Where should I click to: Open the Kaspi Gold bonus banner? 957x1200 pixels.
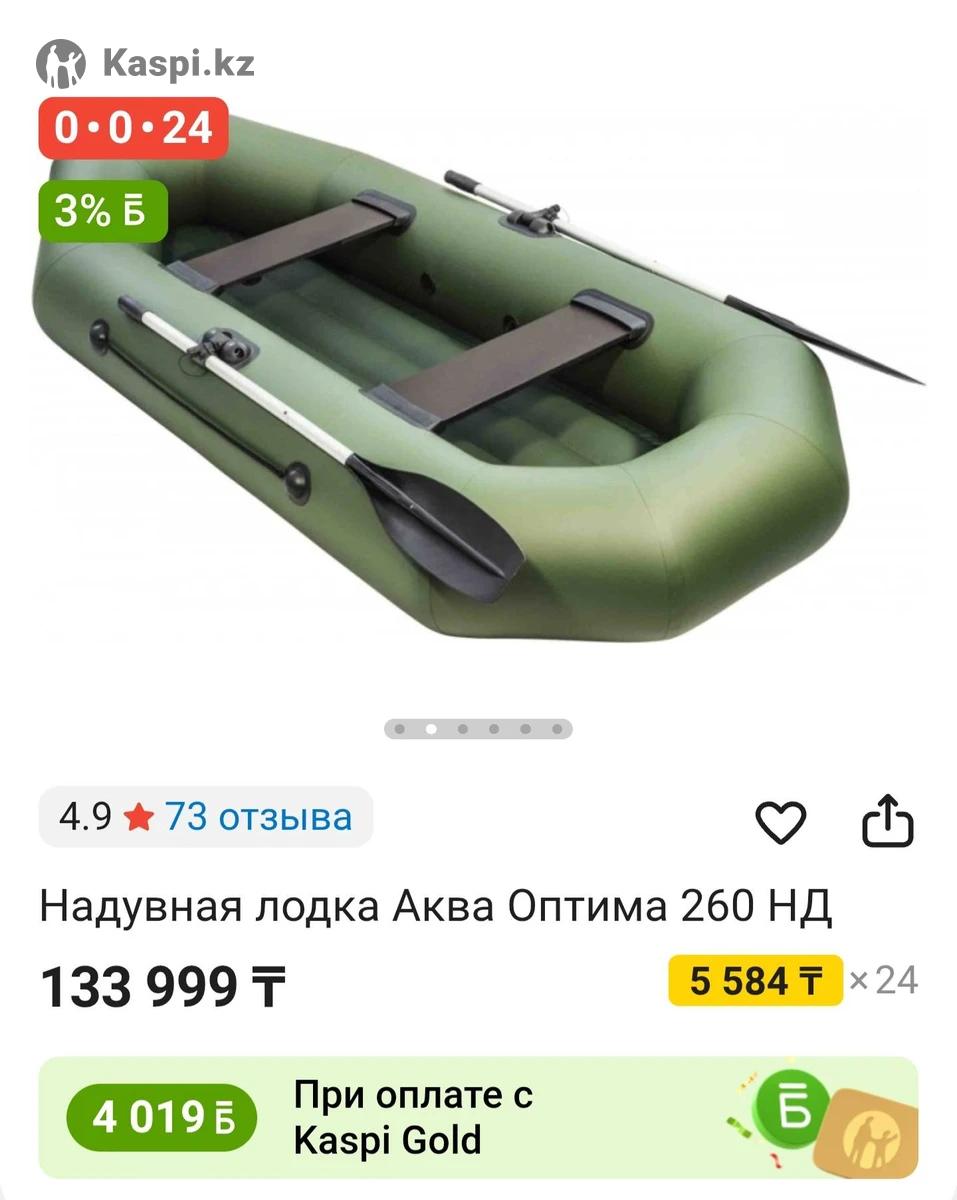[x=478, y=1120]
